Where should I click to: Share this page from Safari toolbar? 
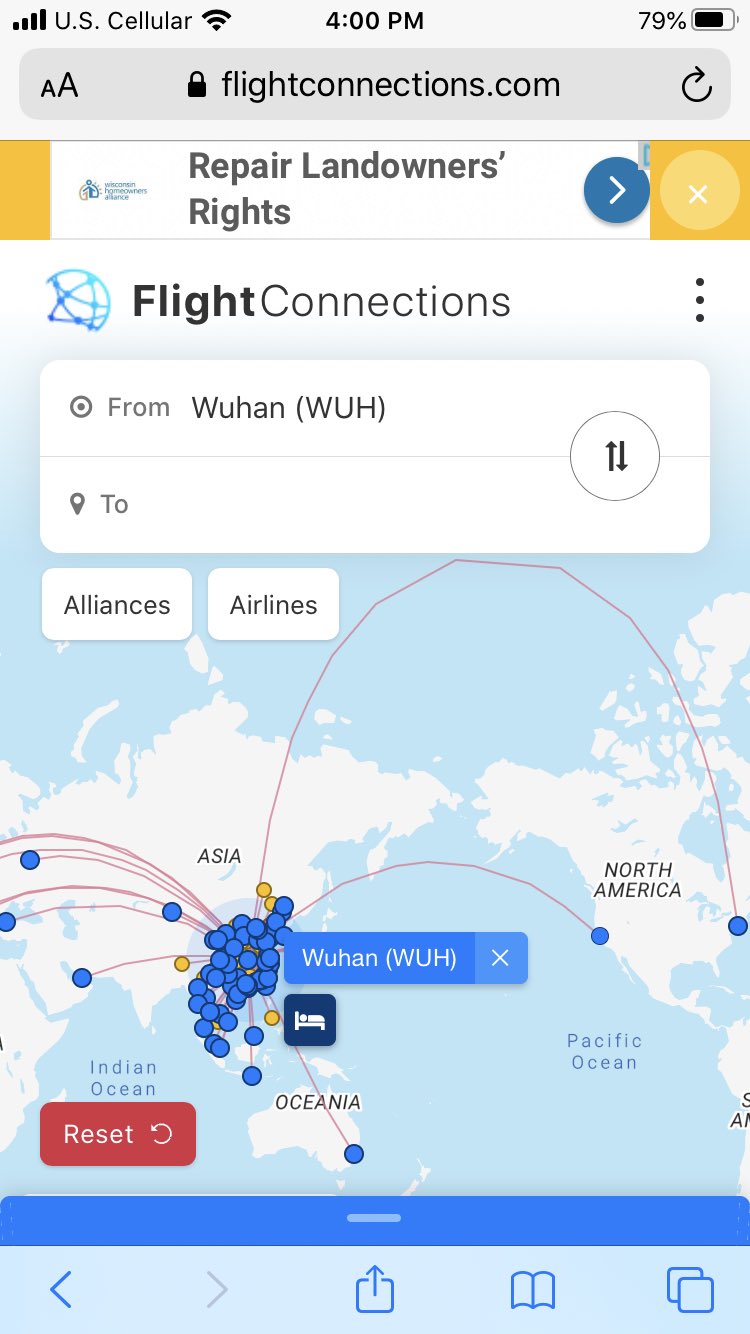[375, 1288]
